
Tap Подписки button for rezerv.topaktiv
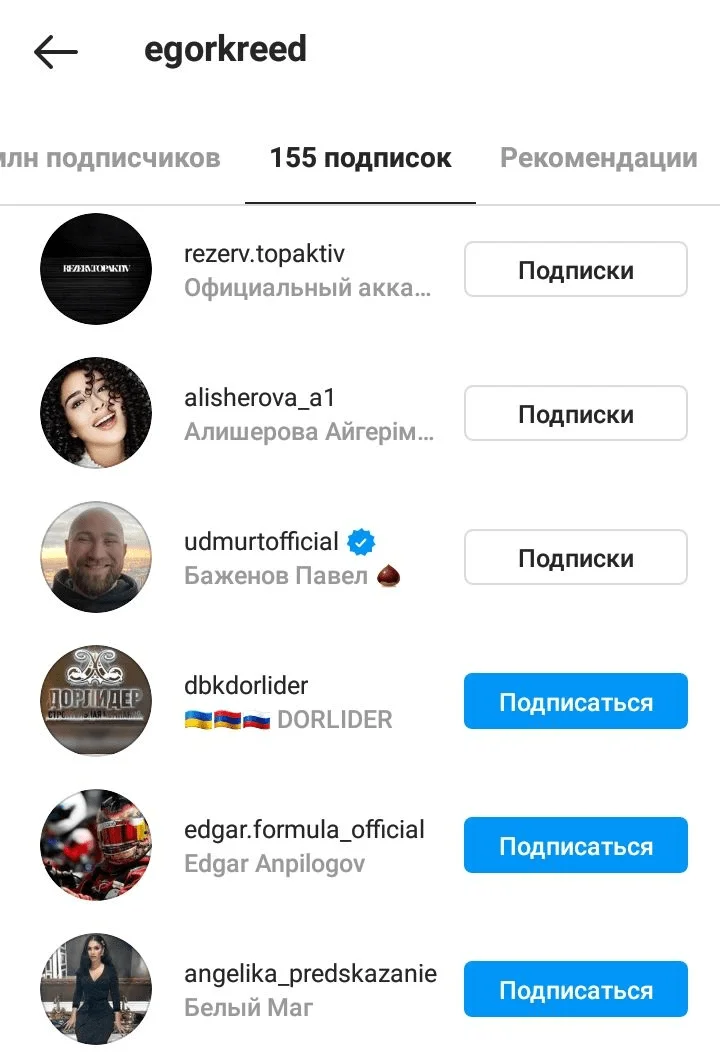[x=575, y=270]
